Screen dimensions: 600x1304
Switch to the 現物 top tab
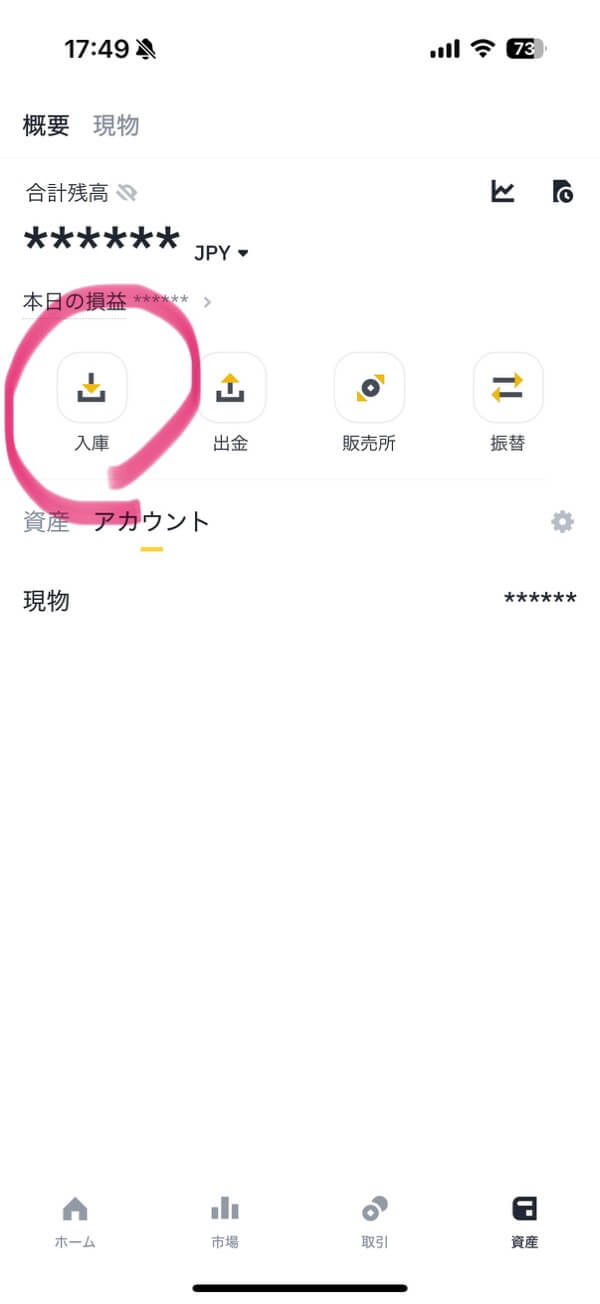point(116,126)
